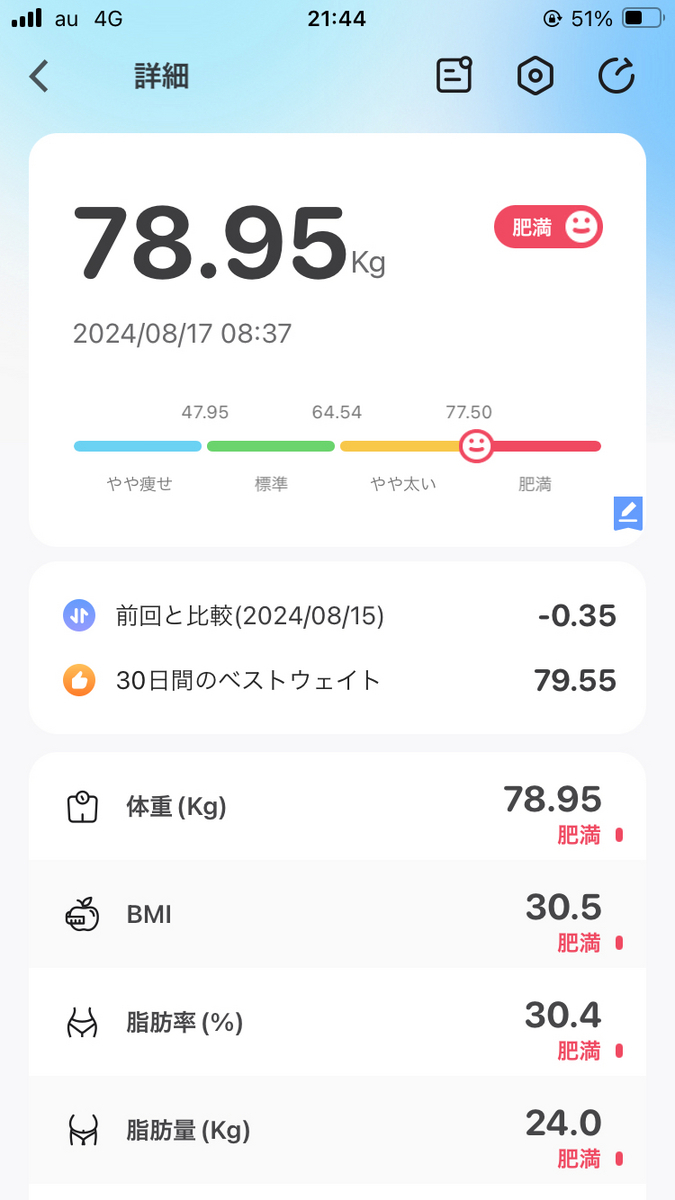Open the notes icon in the top bar
Viewport: 675px width, 1200px height.
point(454,76)
